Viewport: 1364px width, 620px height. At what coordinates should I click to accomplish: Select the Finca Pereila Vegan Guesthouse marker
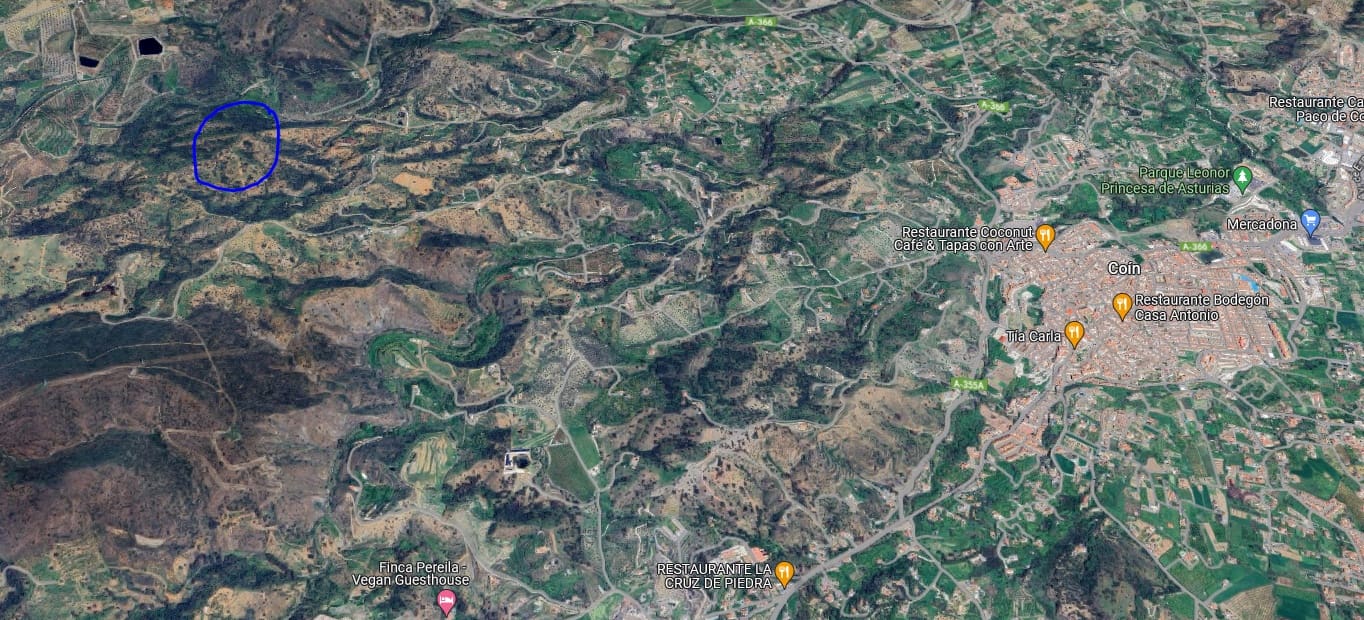click(447, 601)
